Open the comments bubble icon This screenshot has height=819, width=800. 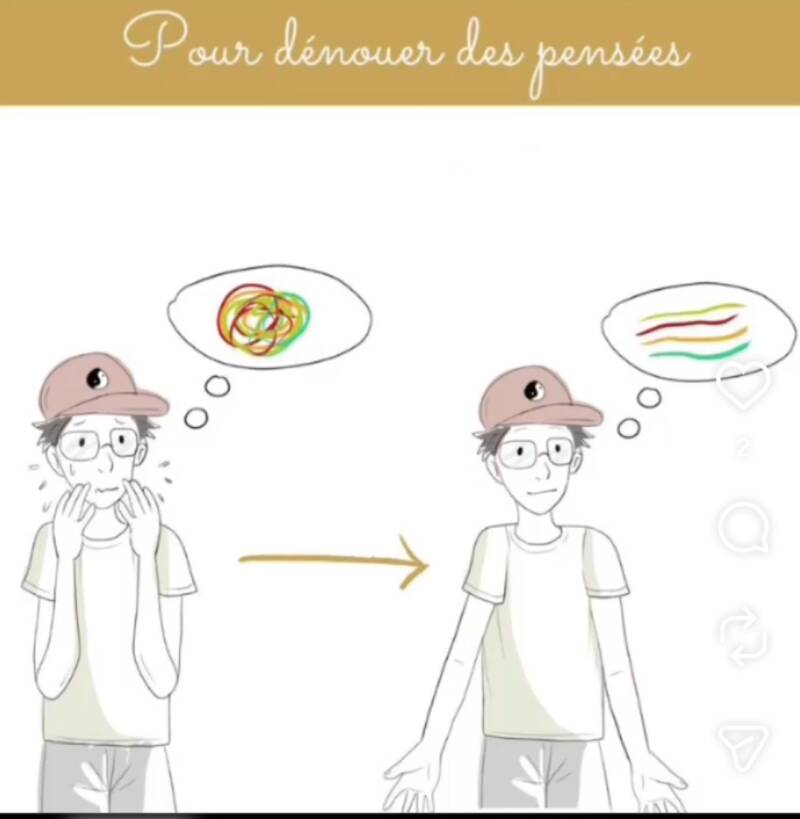click(x=744, y=528)
